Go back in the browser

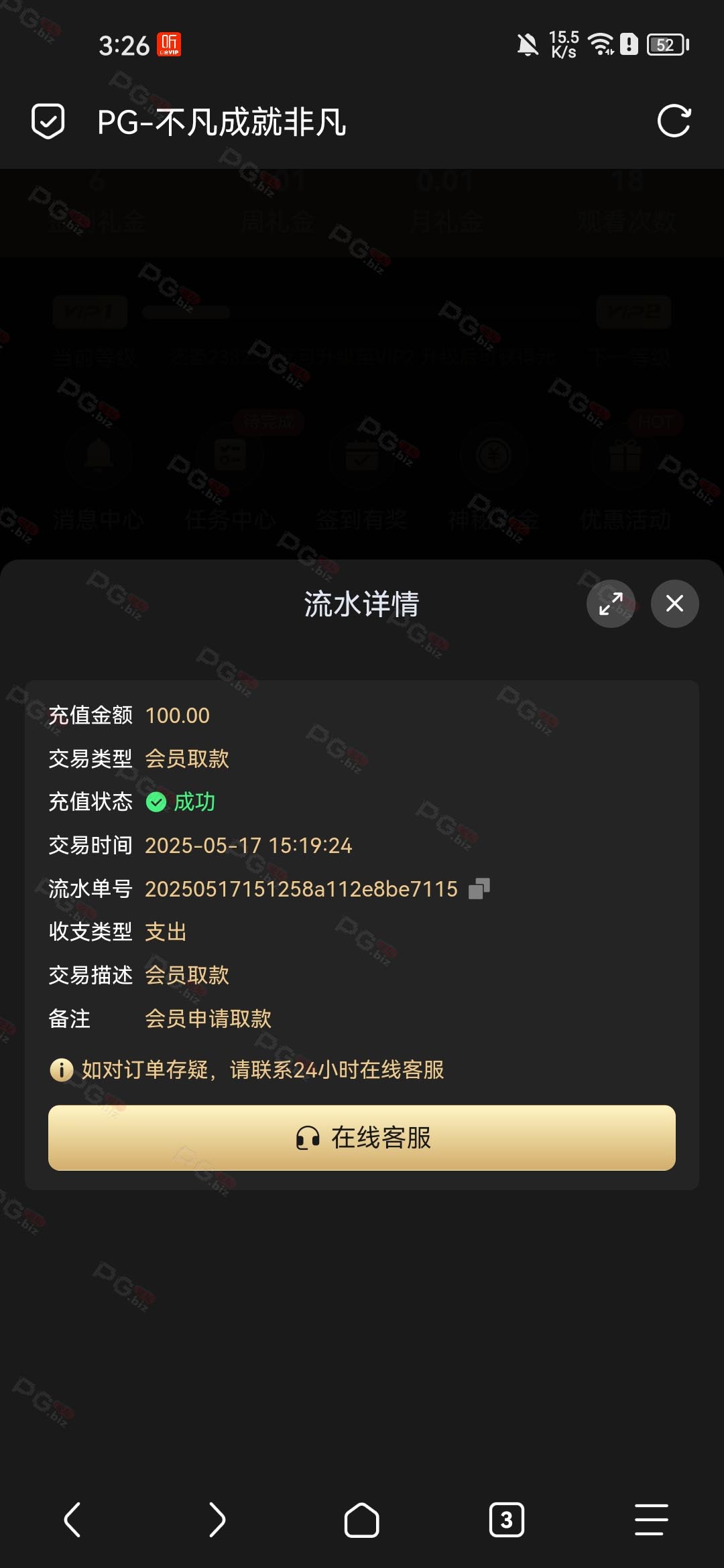pos(72,1519)
